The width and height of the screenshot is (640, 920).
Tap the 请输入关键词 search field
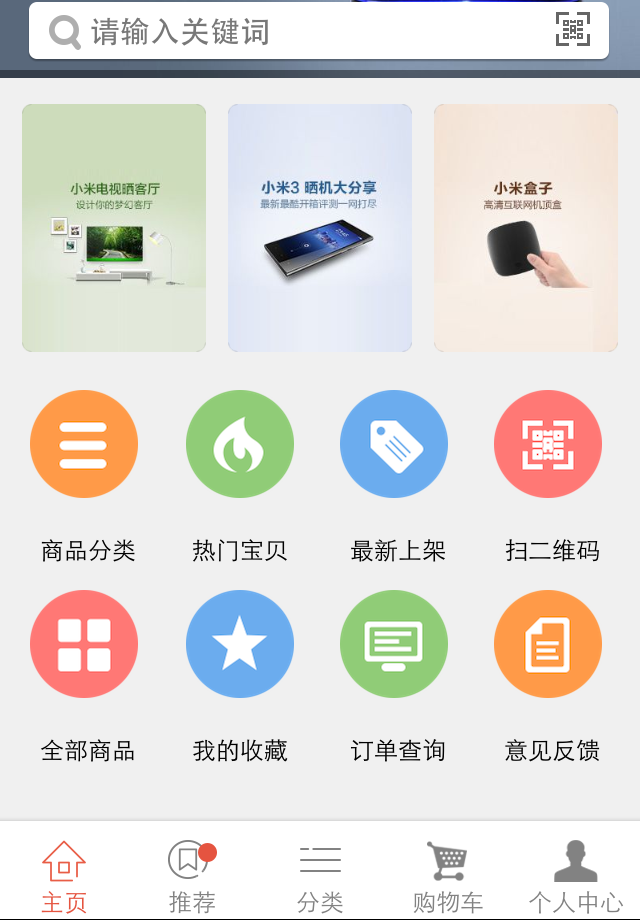[x=300, y=32]
